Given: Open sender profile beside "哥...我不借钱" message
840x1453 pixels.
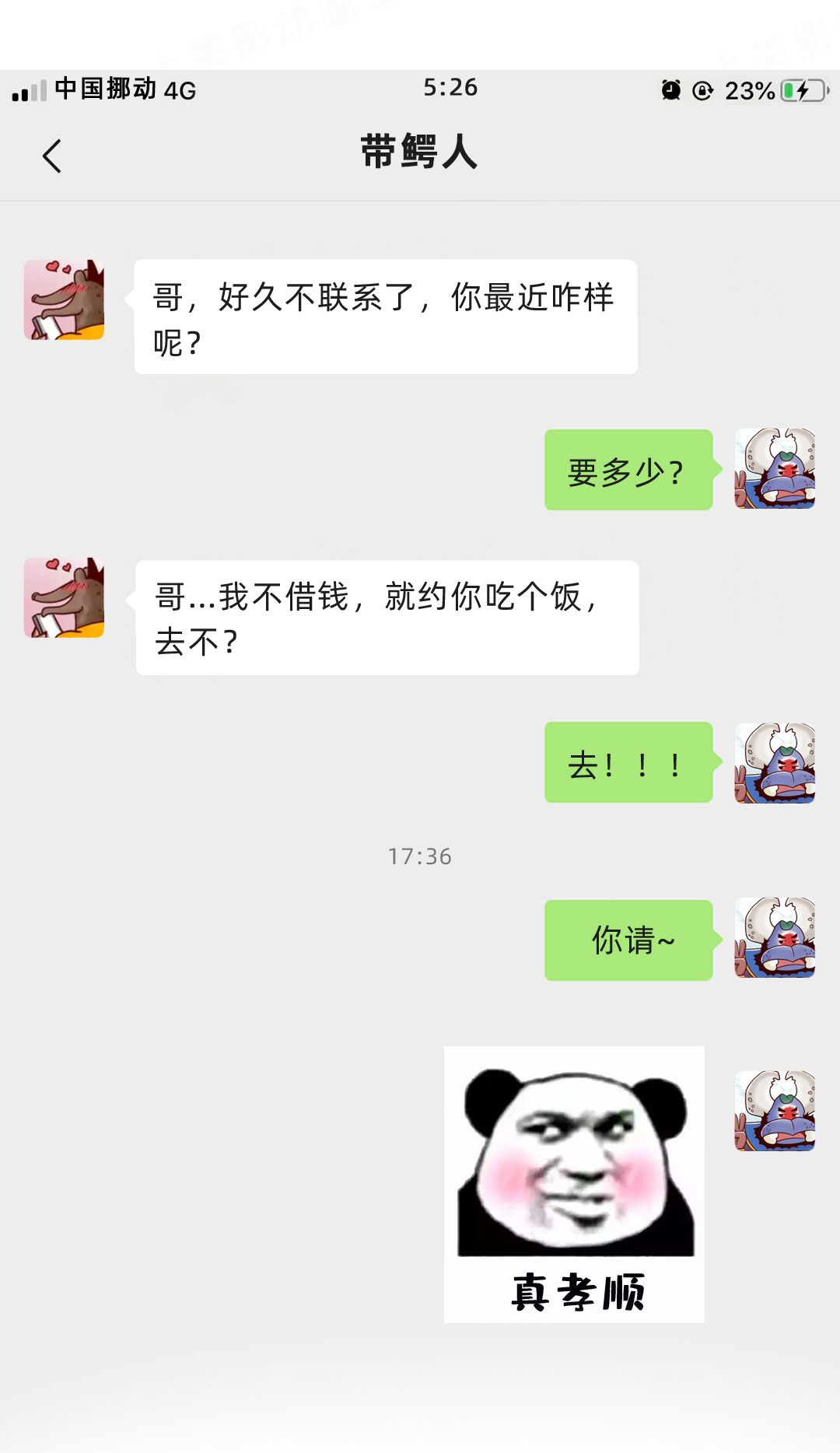Looking at the screenshot, I should pyautogui.click(x=64, y=597).
